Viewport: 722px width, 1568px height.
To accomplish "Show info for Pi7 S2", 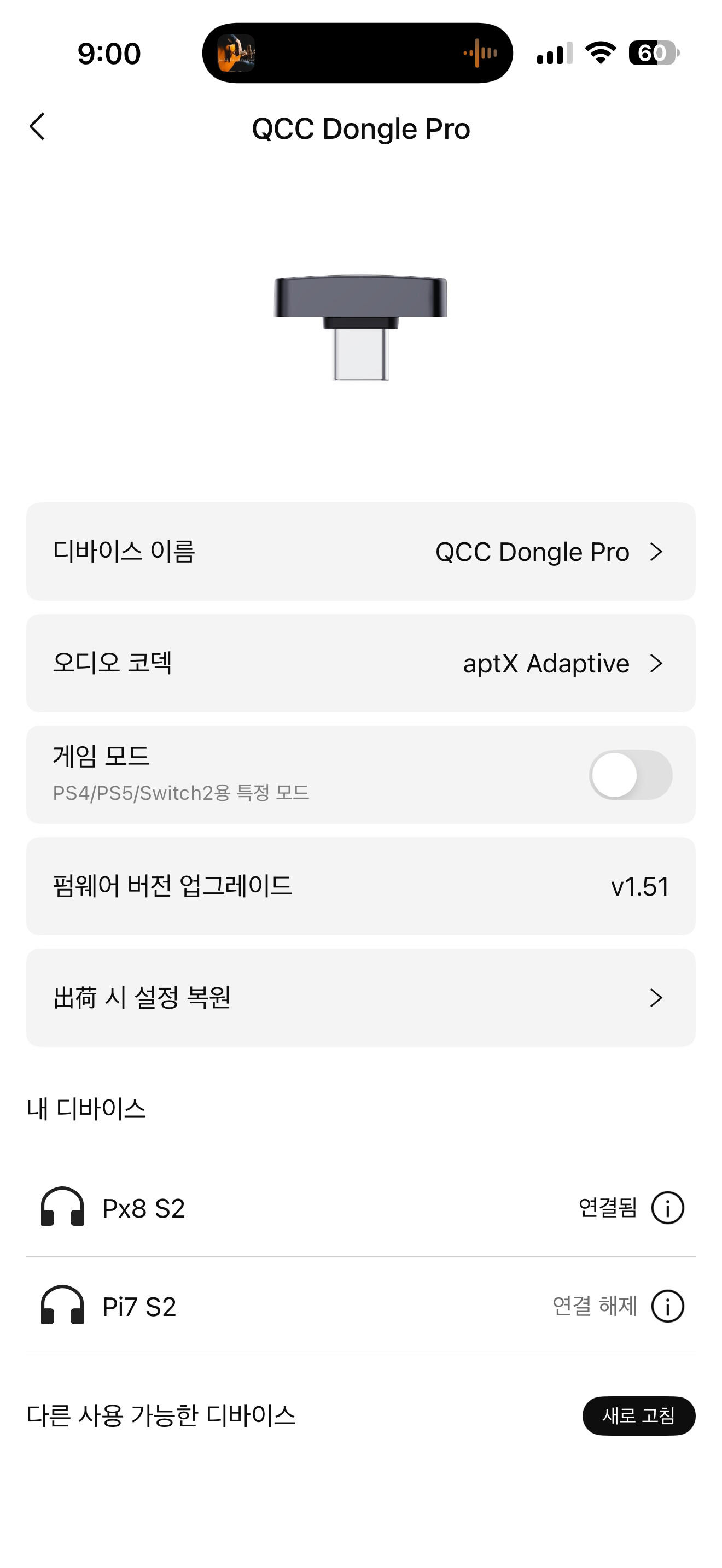I will pos(667,1306).
